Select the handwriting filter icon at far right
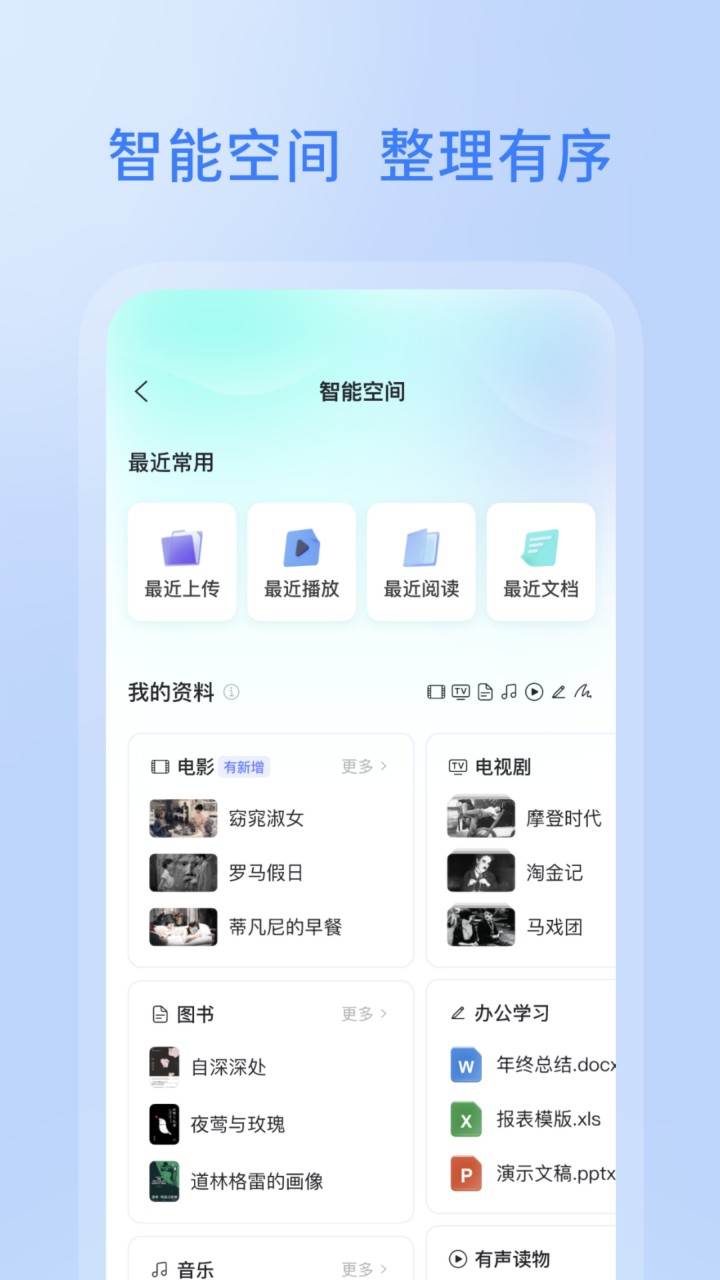 pyautogui.click(x=584, y=691)
